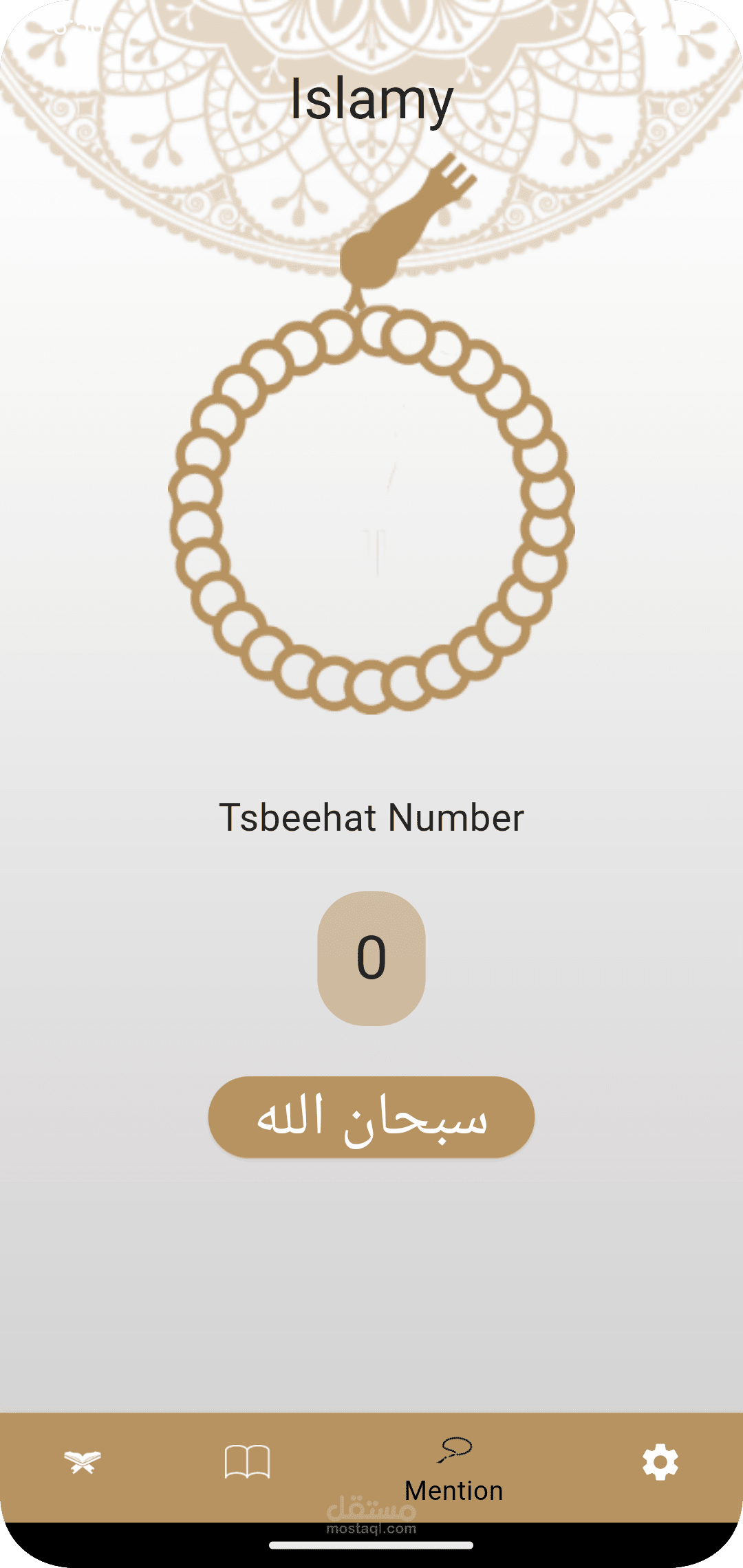Open the settings gear tab
Image resolution: width=743 pixels, height=1568 pixels.
coord(660,1462)
